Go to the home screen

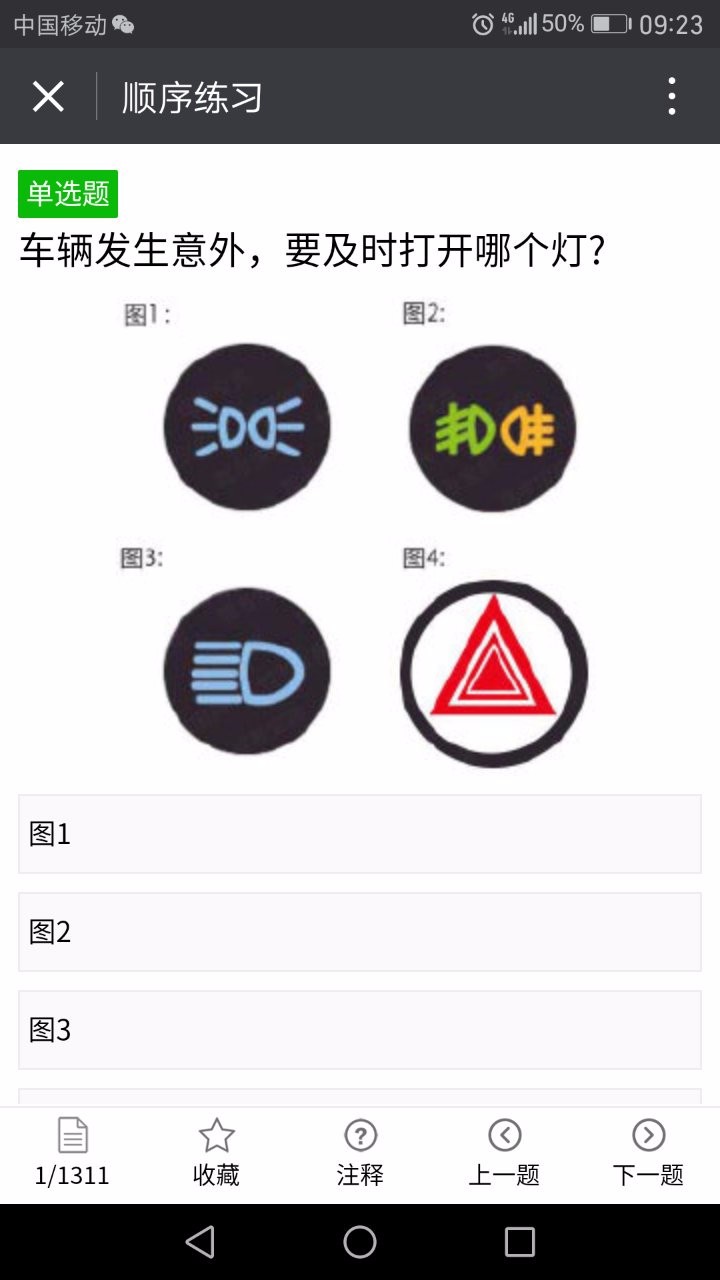360,1242
